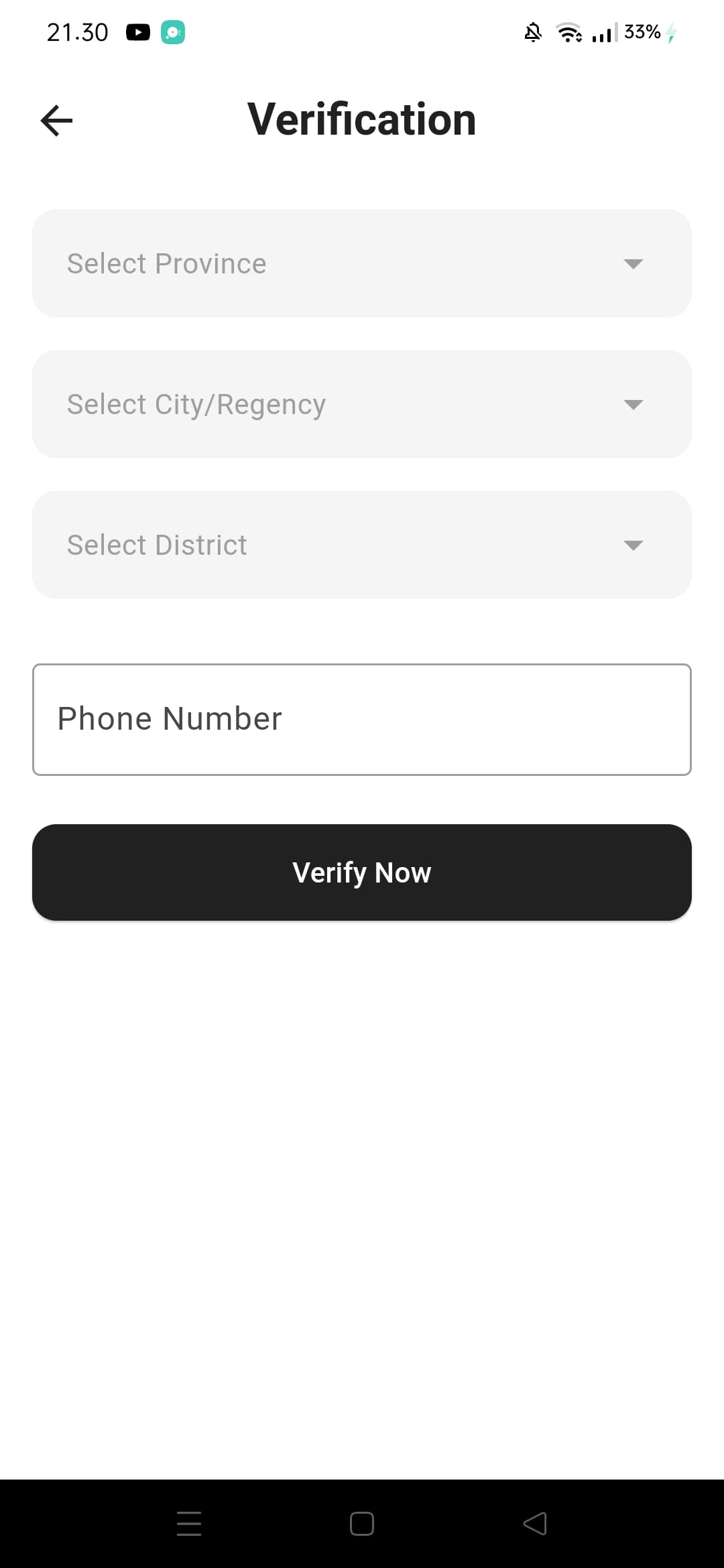
Task: Click the Phone Number input field
Action: coord(362,718)
